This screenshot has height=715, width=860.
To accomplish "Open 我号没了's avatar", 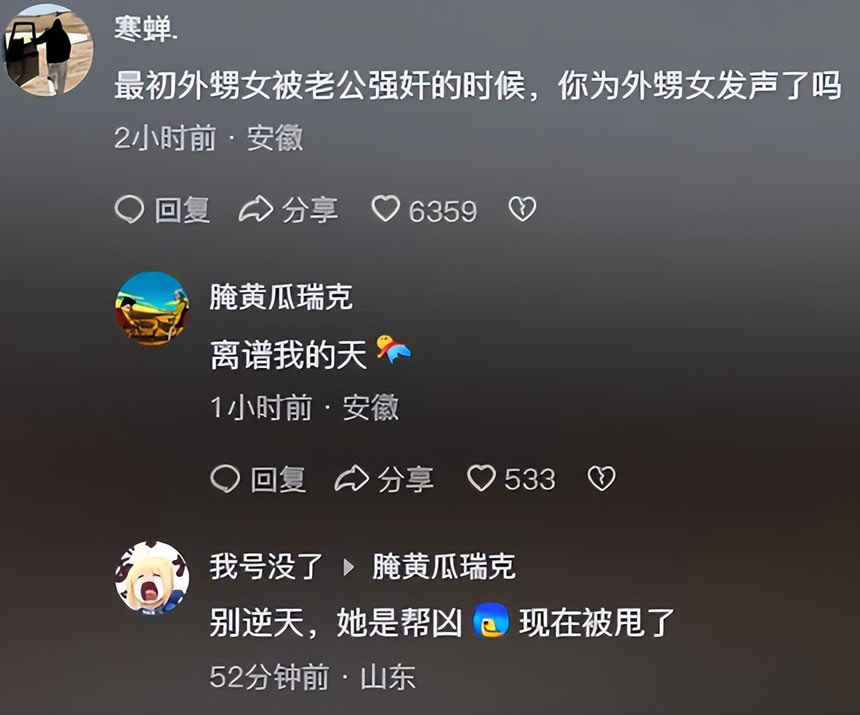I will click(152, 578).
